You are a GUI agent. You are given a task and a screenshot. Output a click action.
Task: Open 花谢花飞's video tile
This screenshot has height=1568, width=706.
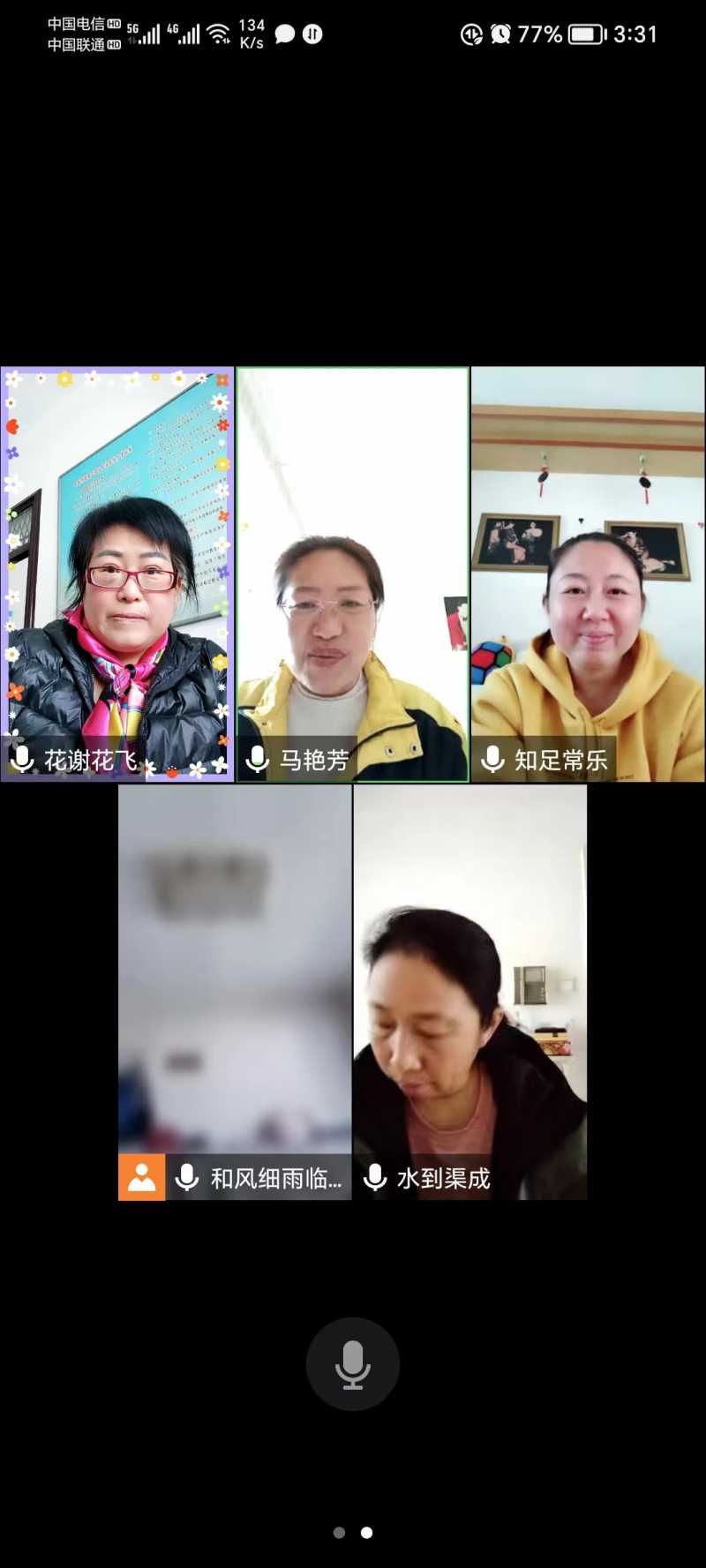[x=116, y=574]
